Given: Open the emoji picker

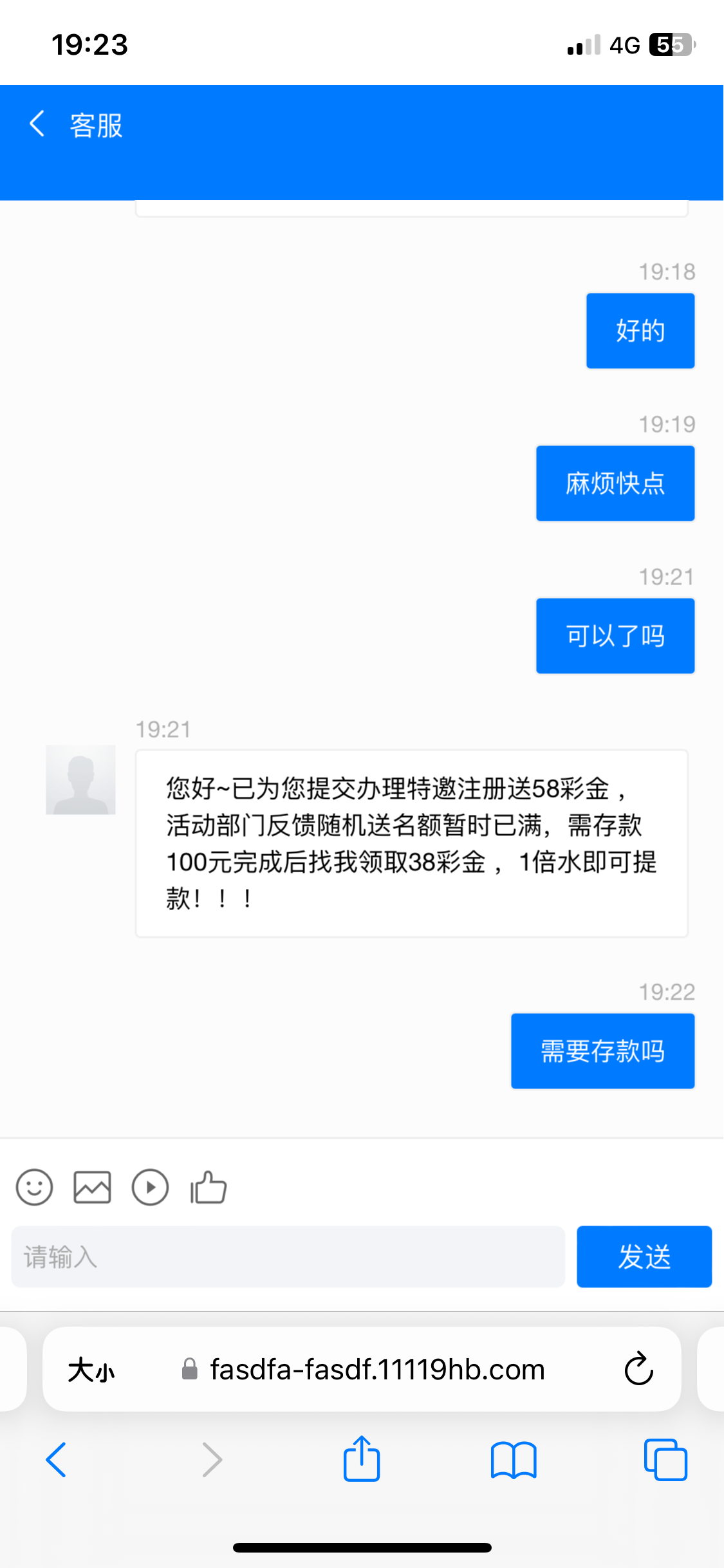Looking at the screenshot, I should coord(34,1187).
